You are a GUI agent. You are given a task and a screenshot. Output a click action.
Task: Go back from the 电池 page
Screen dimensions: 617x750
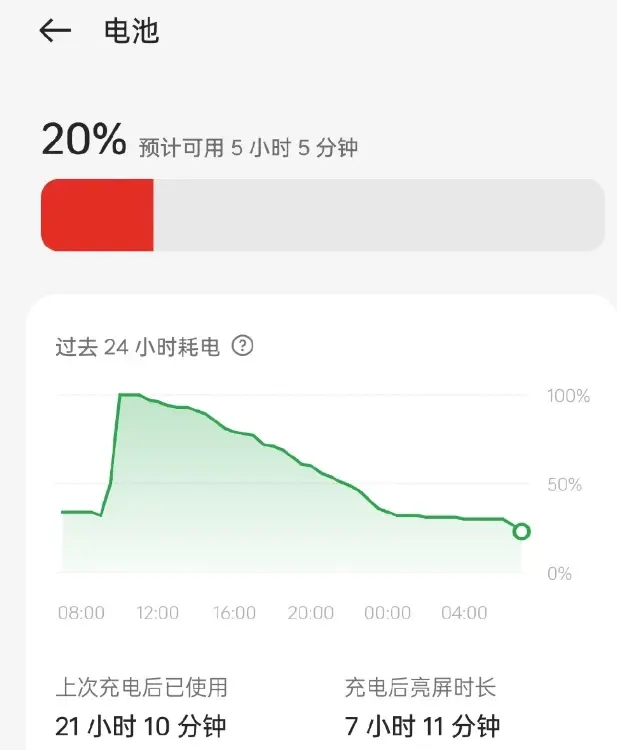point(55,31)
